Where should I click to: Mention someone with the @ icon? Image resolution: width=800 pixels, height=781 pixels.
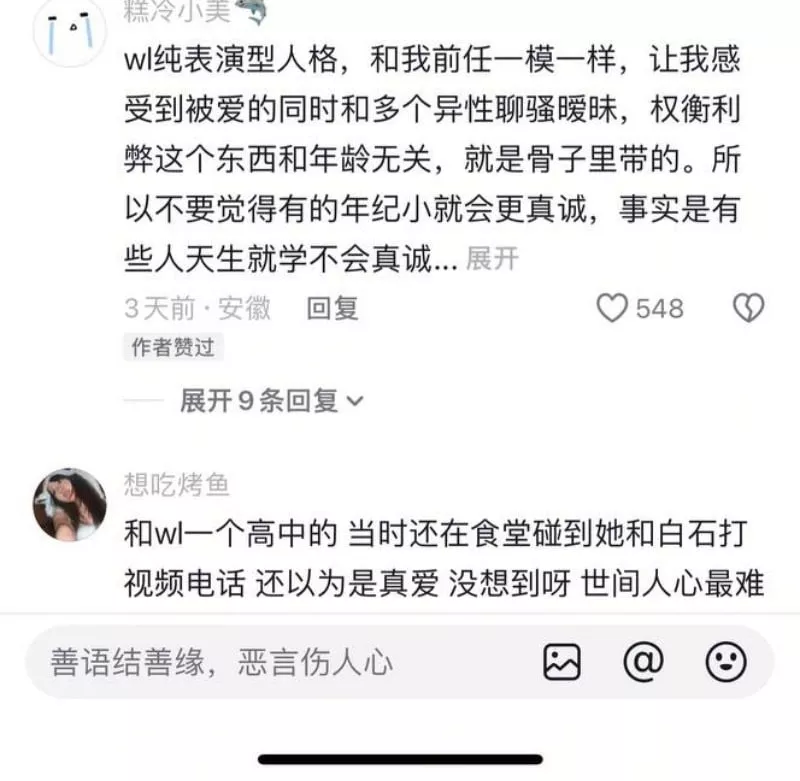(x=644, y=661)
